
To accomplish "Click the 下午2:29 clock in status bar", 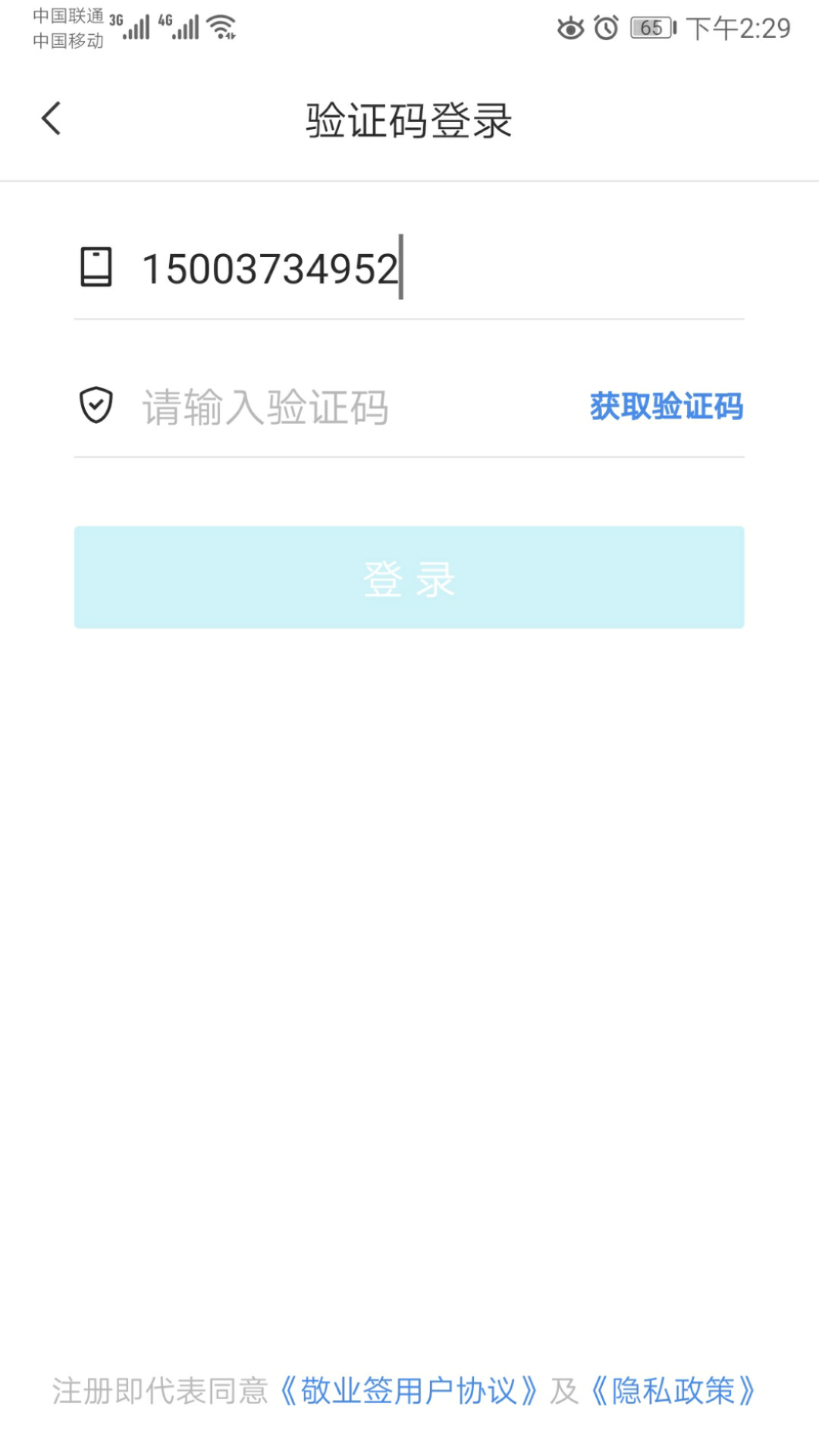I will pyautogui.click(x=736, y=28).
